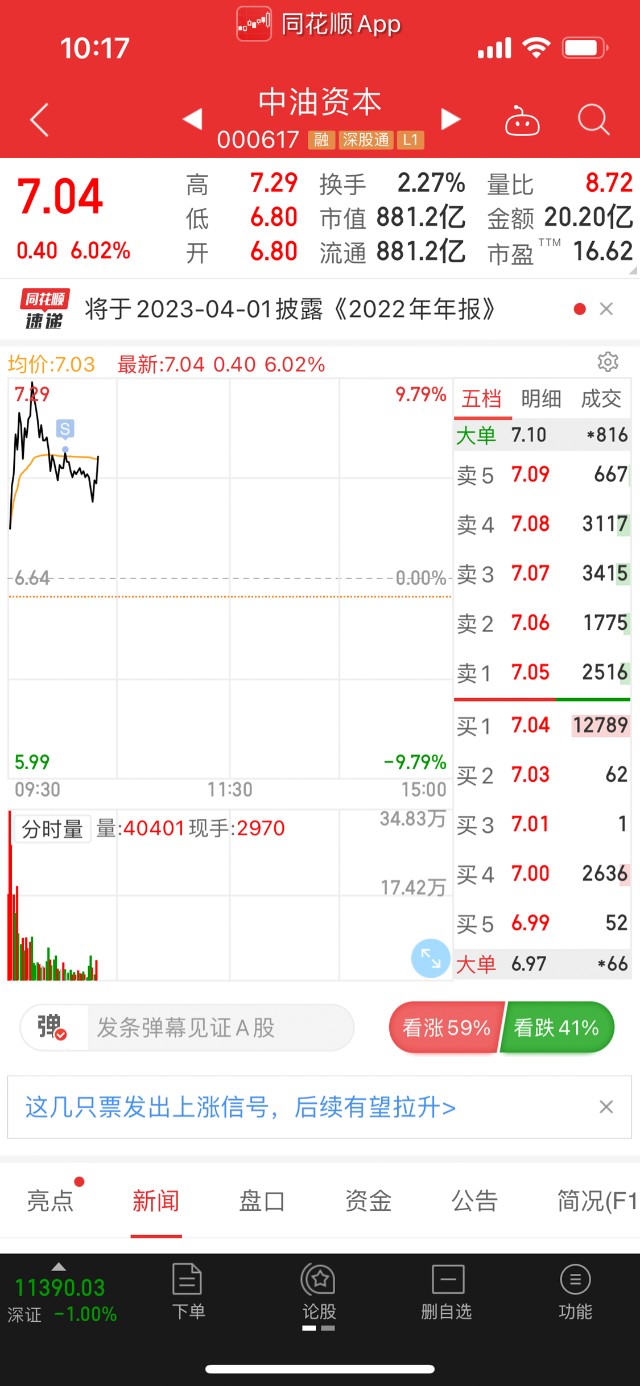Go back using the top-left arrow
Image resolution: width=640 pixels, height=1386 pixels.
pyautogui.click(x=39, y=121)
